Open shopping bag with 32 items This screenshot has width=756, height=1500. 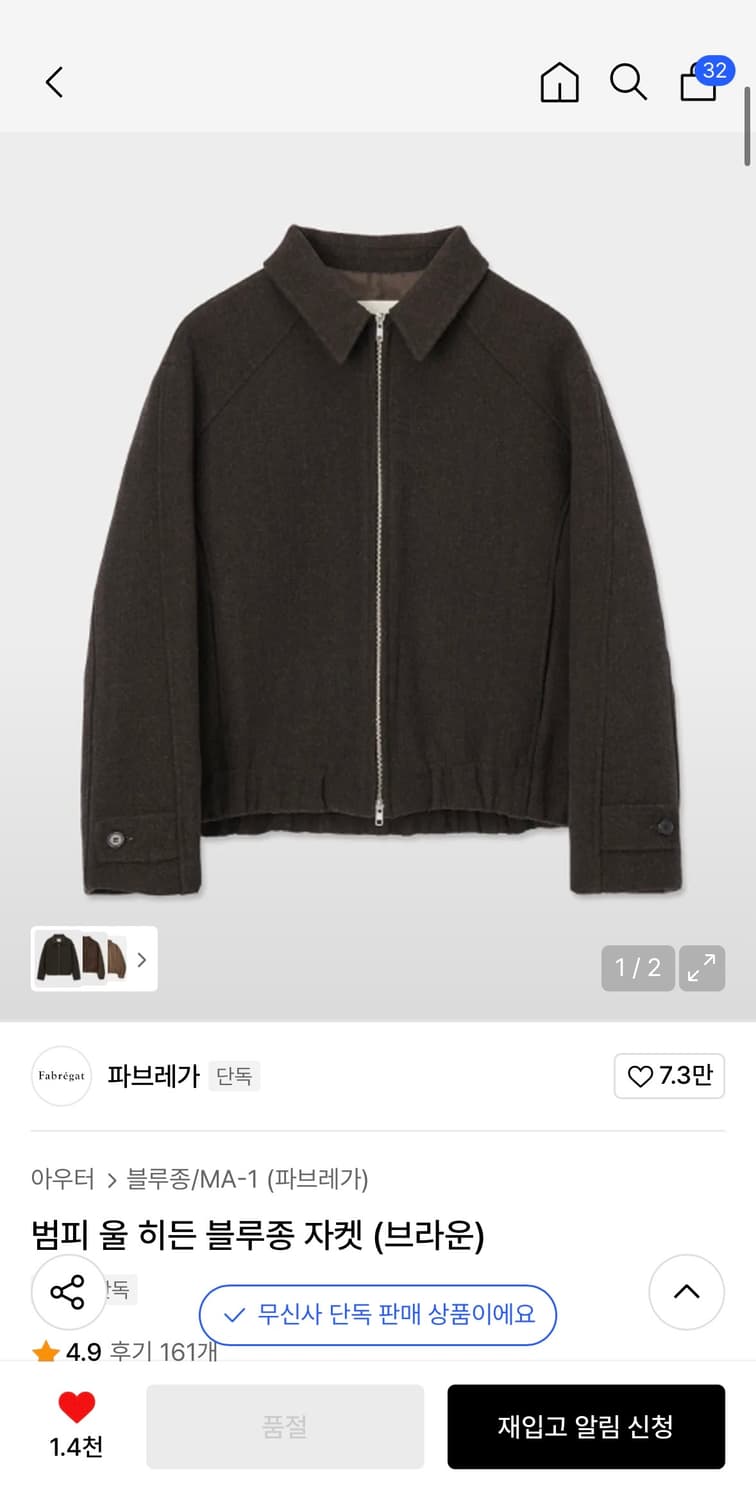(700, 80)
